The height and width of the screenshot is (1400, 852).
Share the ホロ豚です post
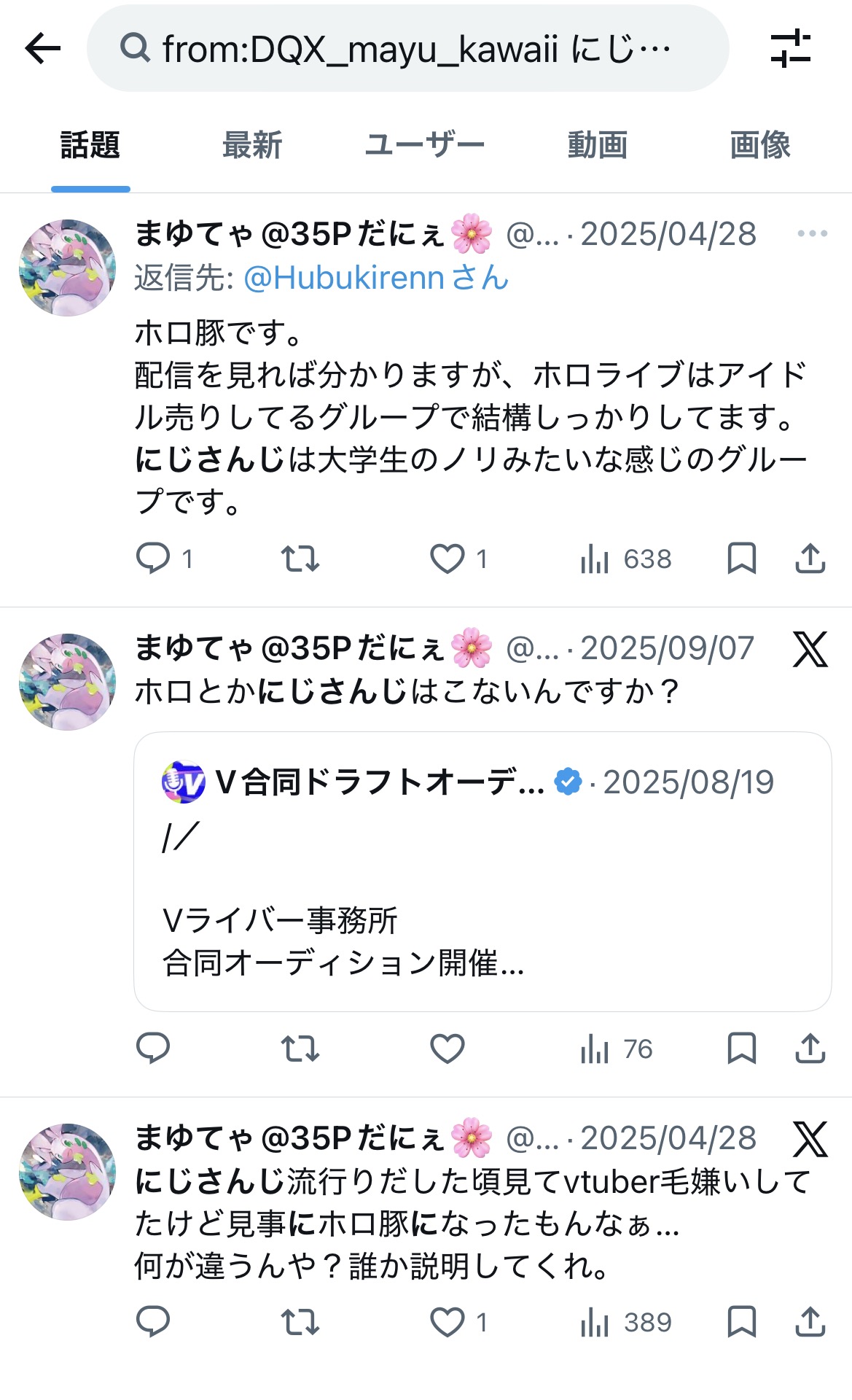pos(810,559)
